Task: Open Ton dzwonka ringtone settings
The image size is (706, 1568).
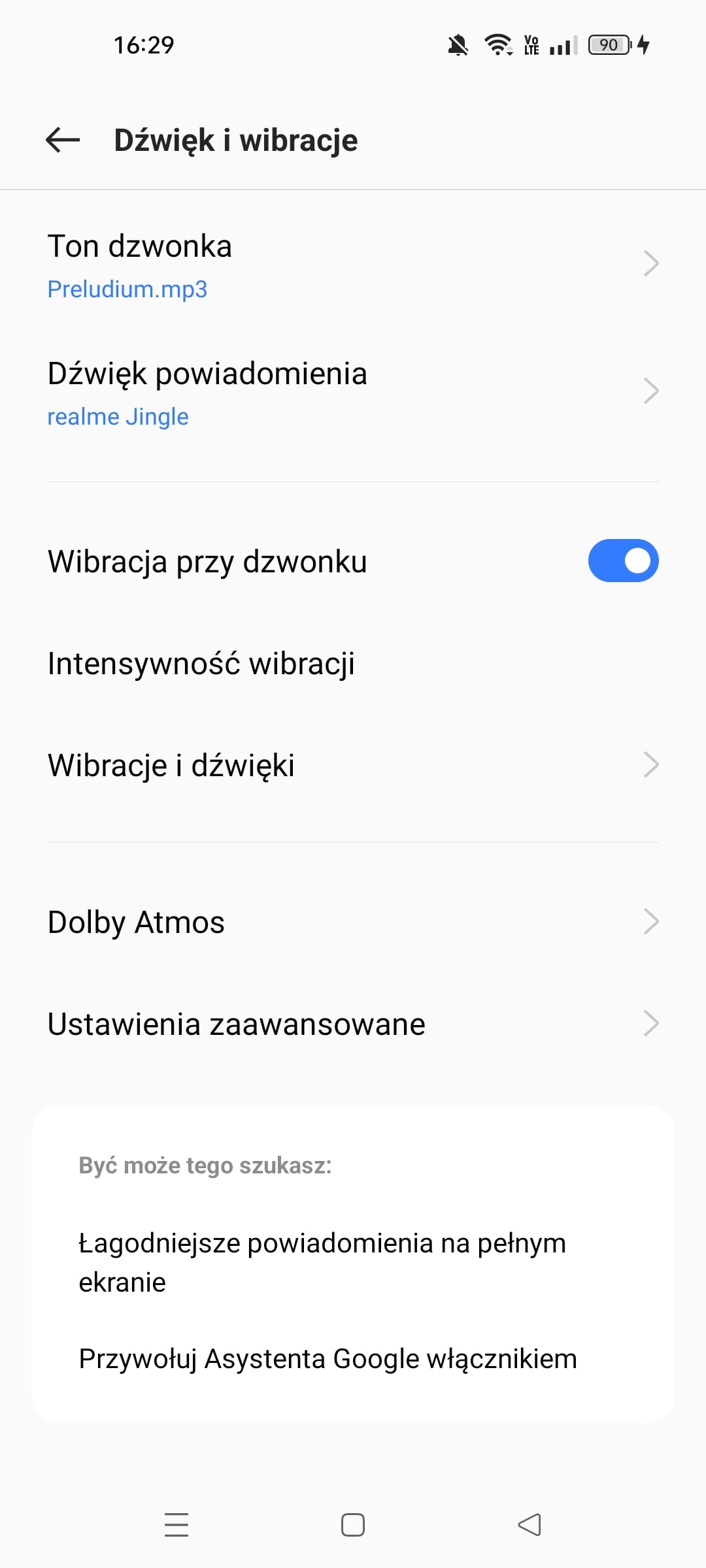Action: pyautogui.click(x=353, y=265)
